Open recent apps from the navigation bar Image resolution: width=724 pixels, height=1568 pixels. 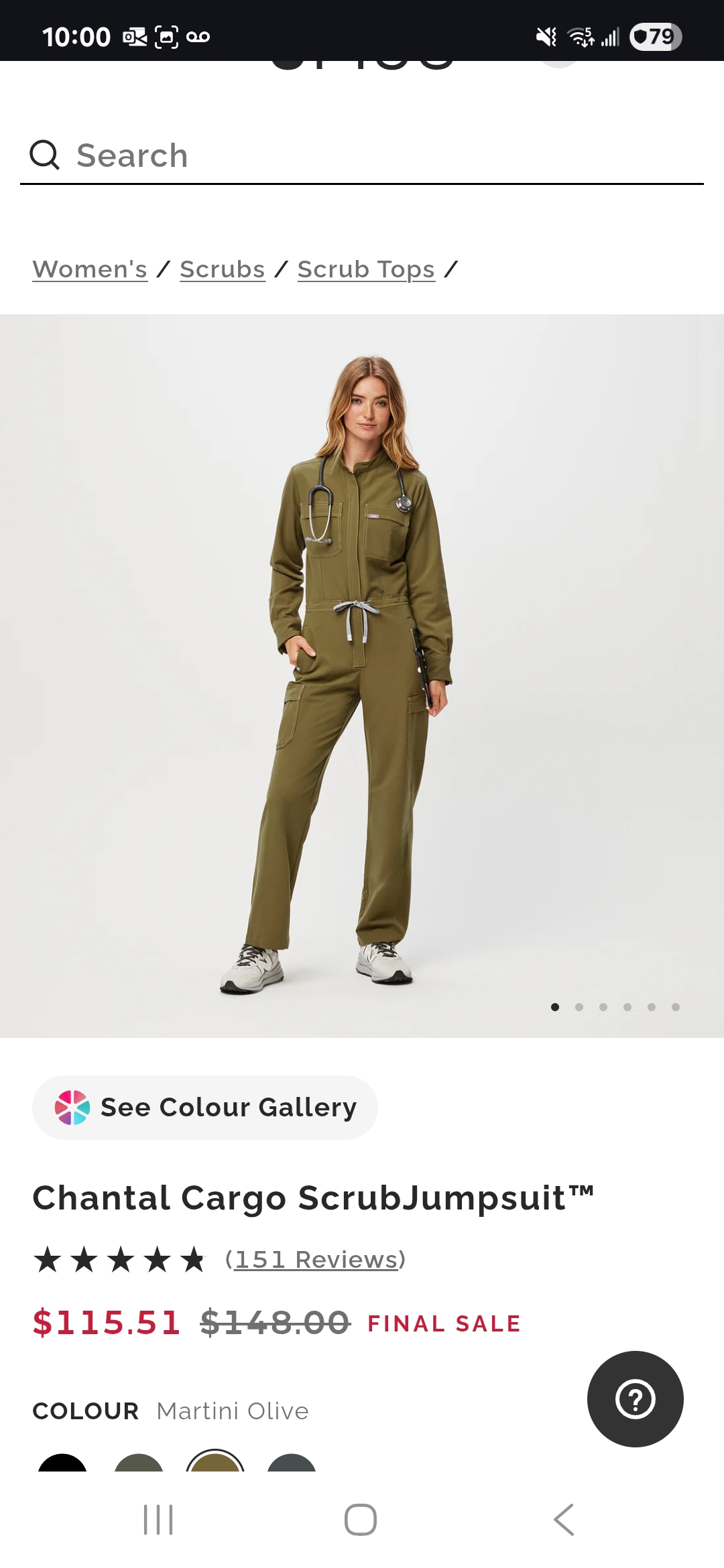pos(159,1520)
